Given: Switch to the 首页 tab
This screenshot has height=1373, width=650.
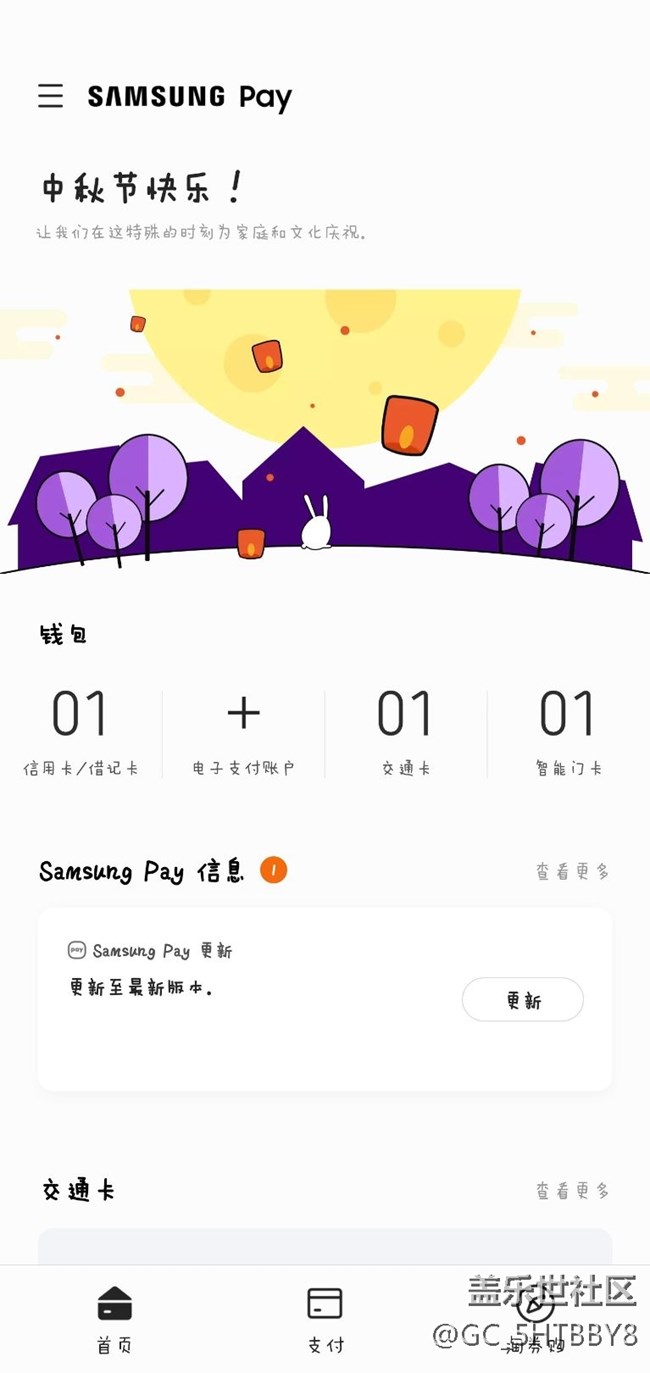Looking at the screenshot, I should click(x=114, y=1318).
